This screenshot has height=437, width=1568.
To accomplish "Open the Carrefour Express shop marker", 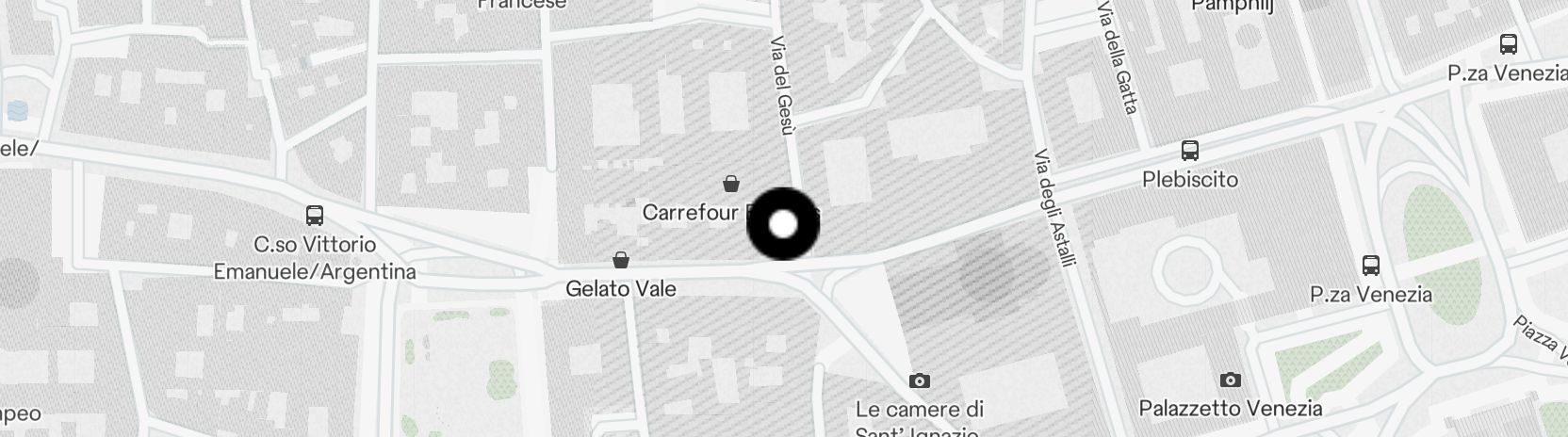I will [x=730, y=183].
